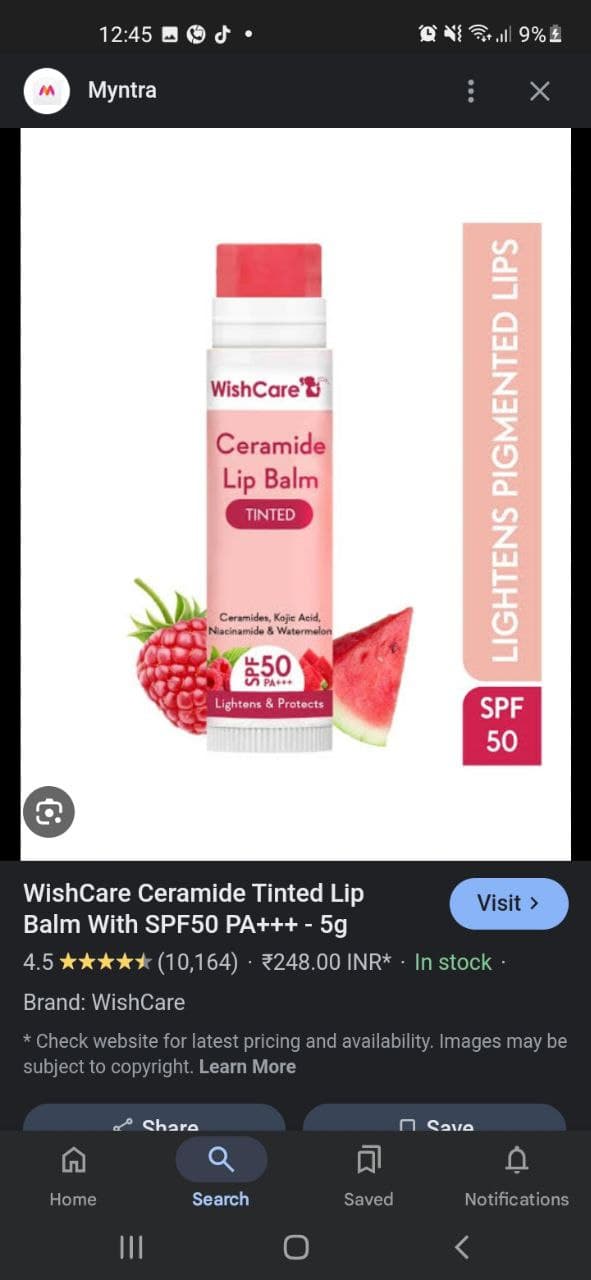Switch to the Search tab
This screenshot has width=591, height=1280.
(221, 1175)
